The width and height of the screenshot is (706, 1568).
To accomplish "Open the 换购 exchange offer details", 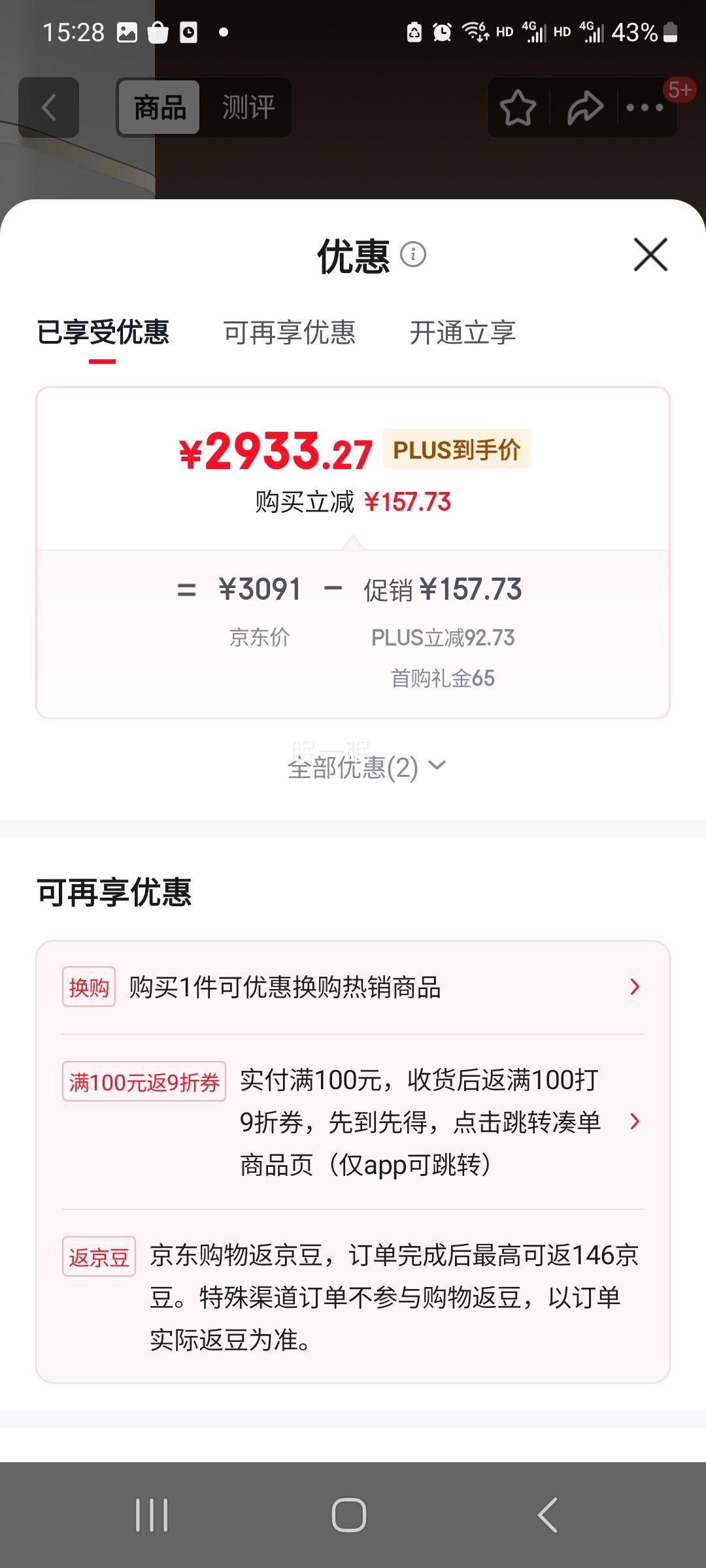I will coord(353,987).
